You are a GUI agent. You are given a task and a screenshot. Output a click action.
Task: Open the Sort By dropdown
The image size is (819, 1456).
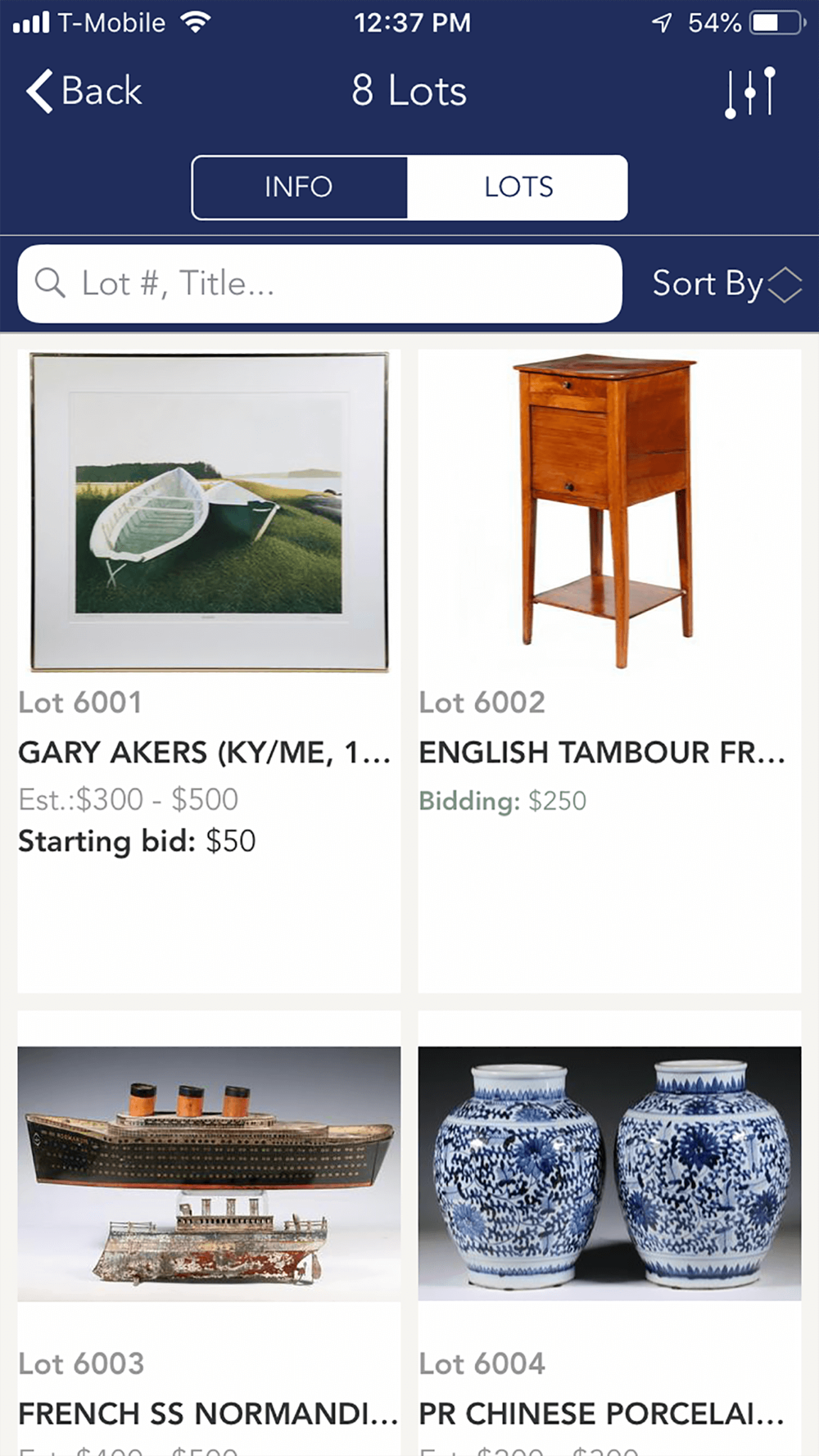tap(726, 284)
